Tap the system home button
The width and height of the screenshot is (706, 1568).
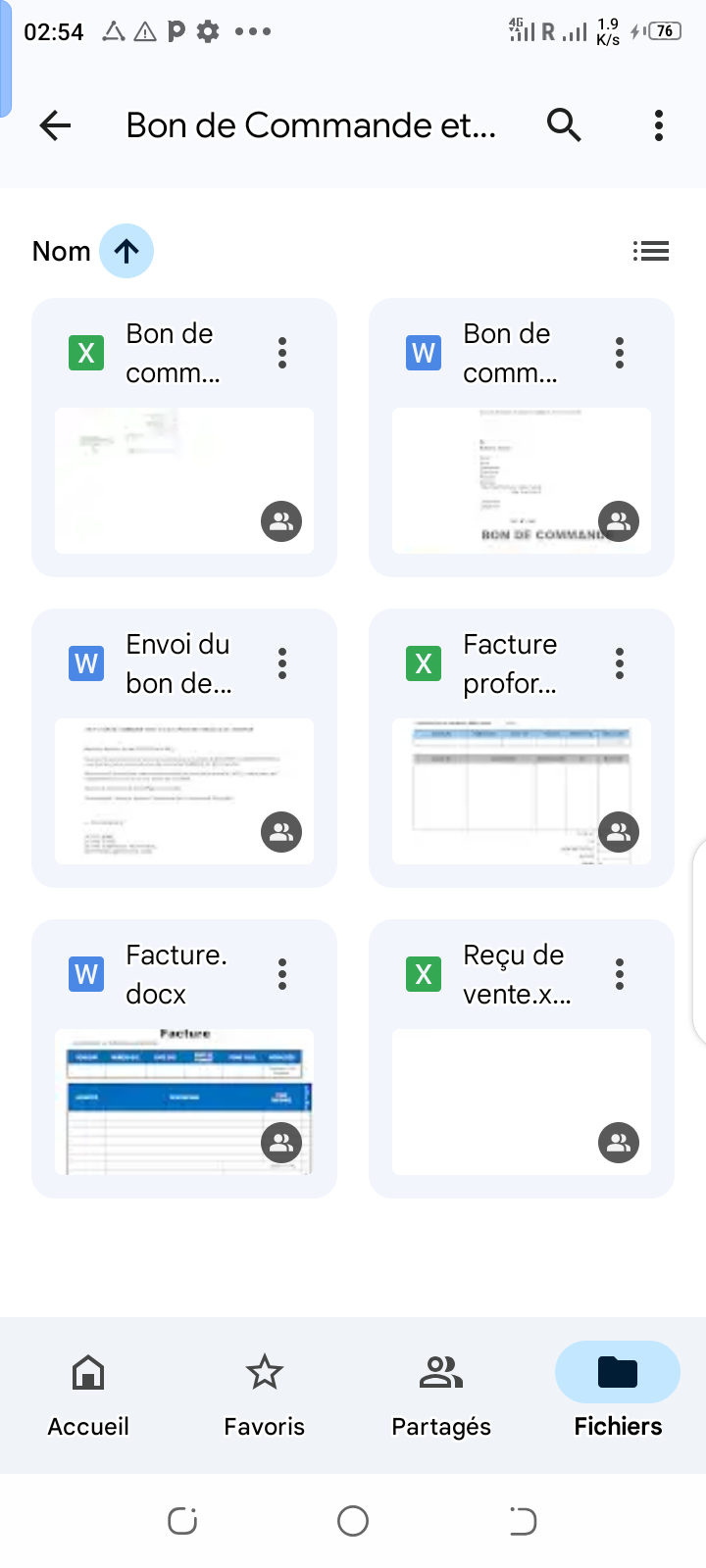click(353, 1521)
